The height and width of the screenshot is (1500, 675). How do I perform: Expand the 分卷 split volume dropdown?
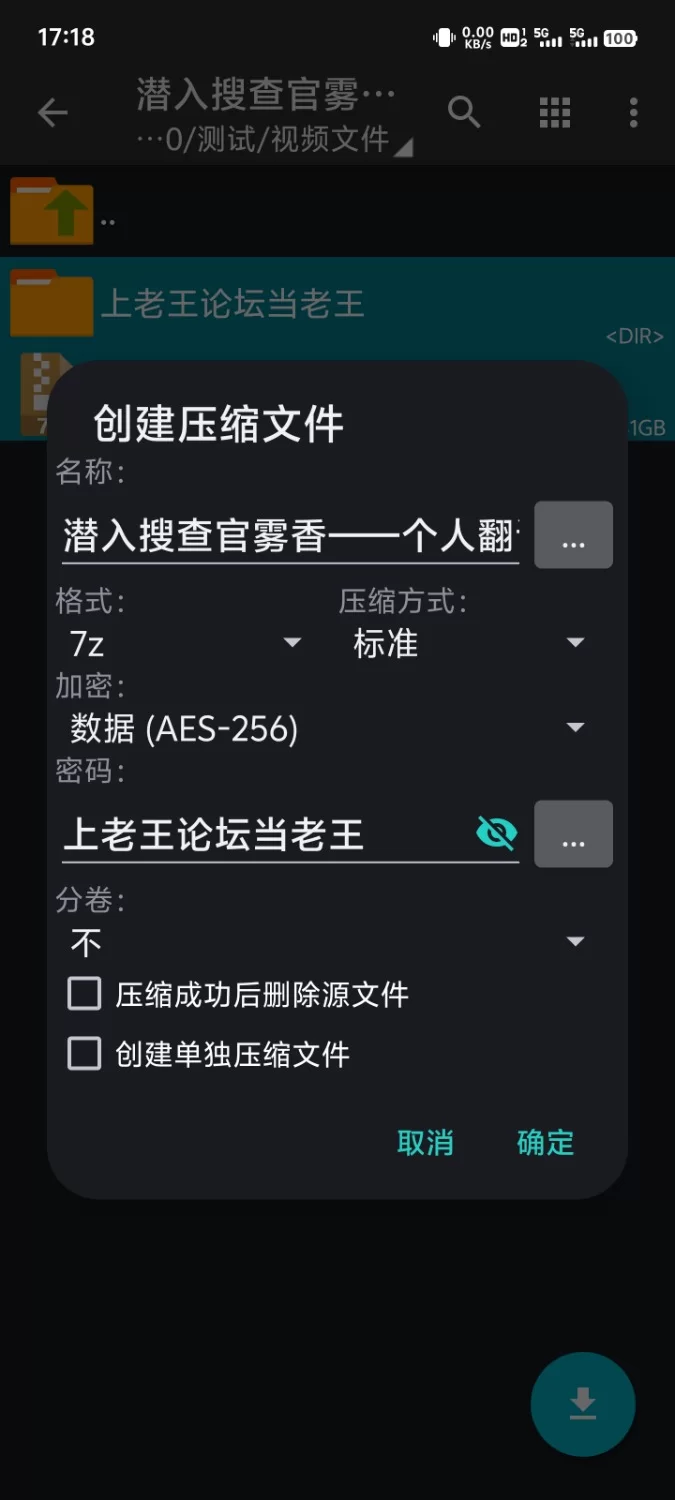point(328,942)
